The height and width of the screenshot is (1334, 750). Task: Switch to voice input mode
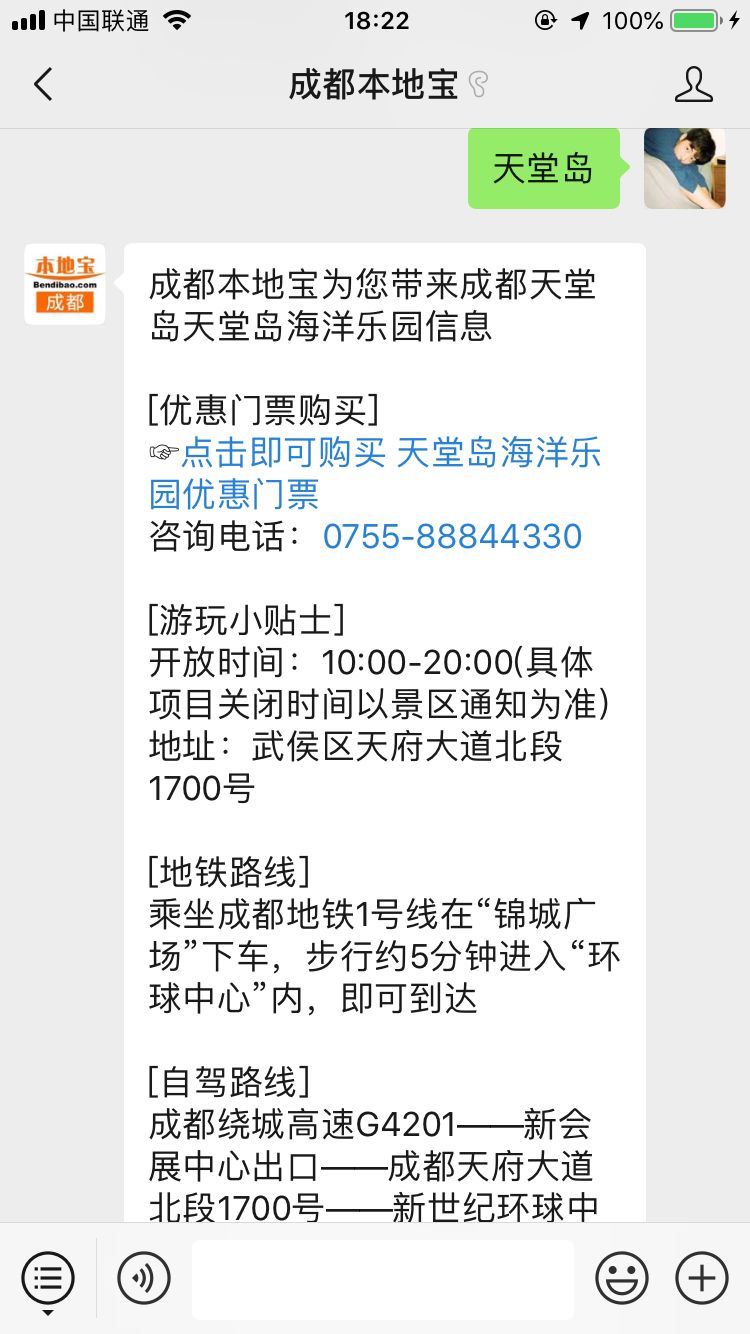144,1278
